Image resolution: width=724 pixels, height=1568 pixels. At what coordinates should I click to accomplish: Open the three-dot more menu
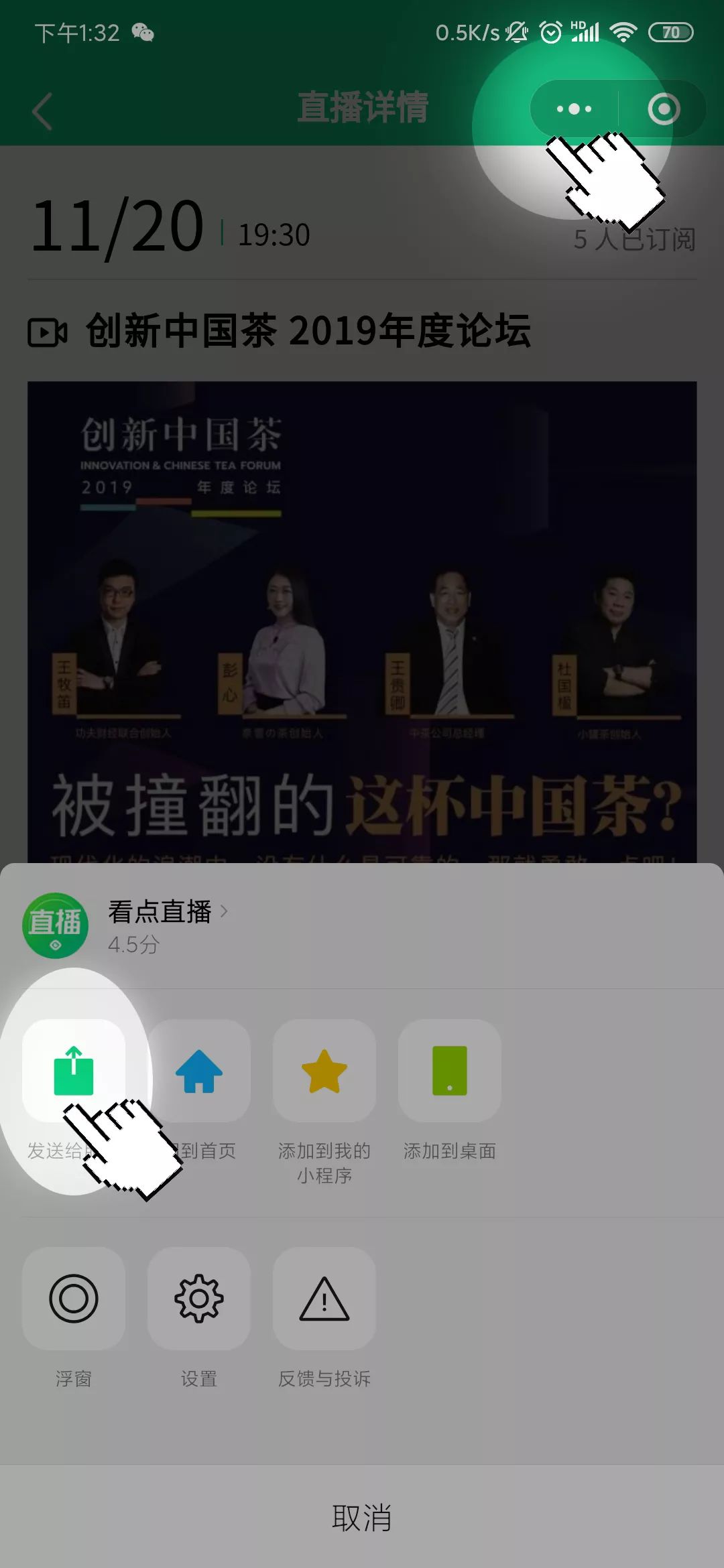click(575, 109)
